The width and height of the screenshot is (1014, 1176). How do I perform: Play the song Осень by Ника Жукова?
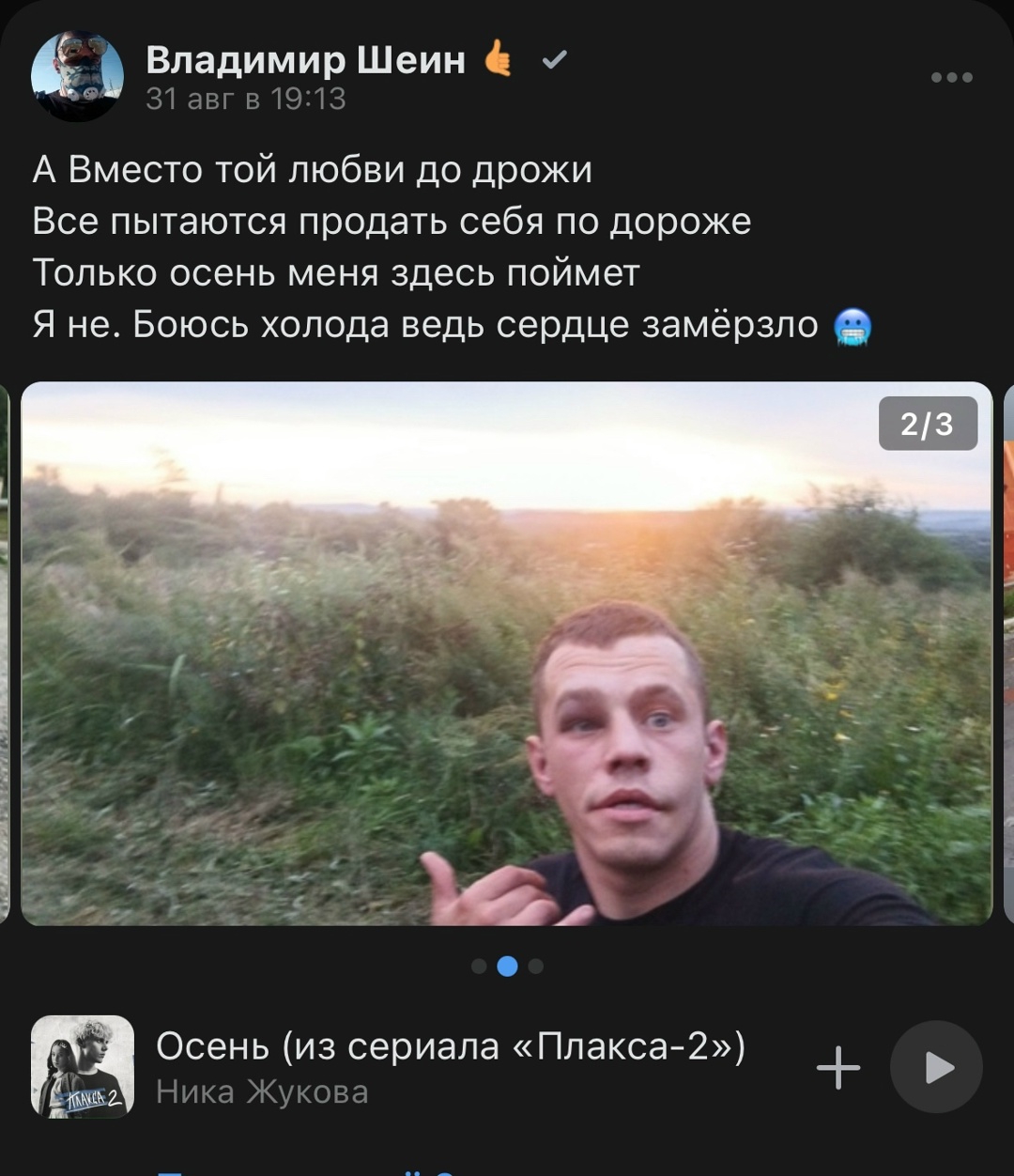click(936, 1068)
